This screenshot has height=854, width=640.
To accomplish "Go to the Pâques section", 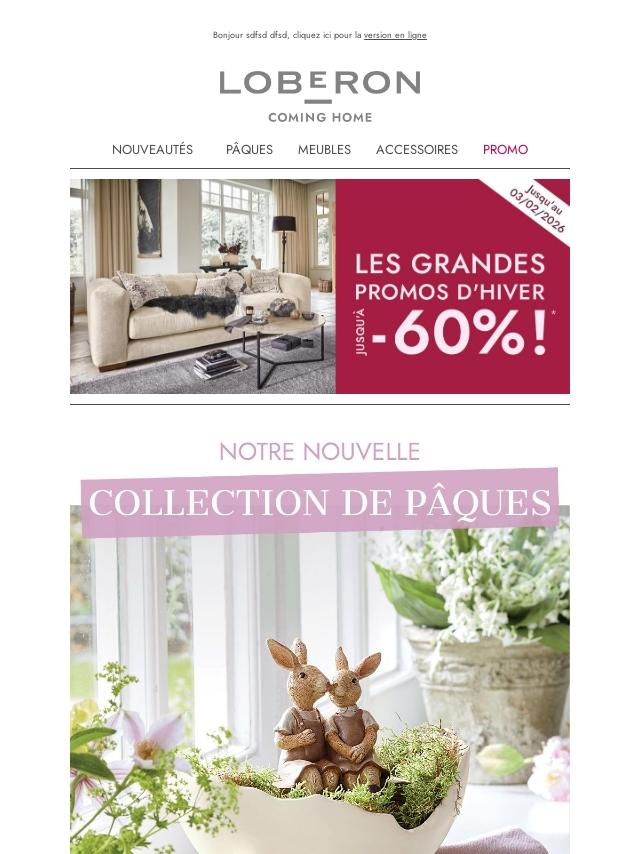I will click(x=249, y=149).
